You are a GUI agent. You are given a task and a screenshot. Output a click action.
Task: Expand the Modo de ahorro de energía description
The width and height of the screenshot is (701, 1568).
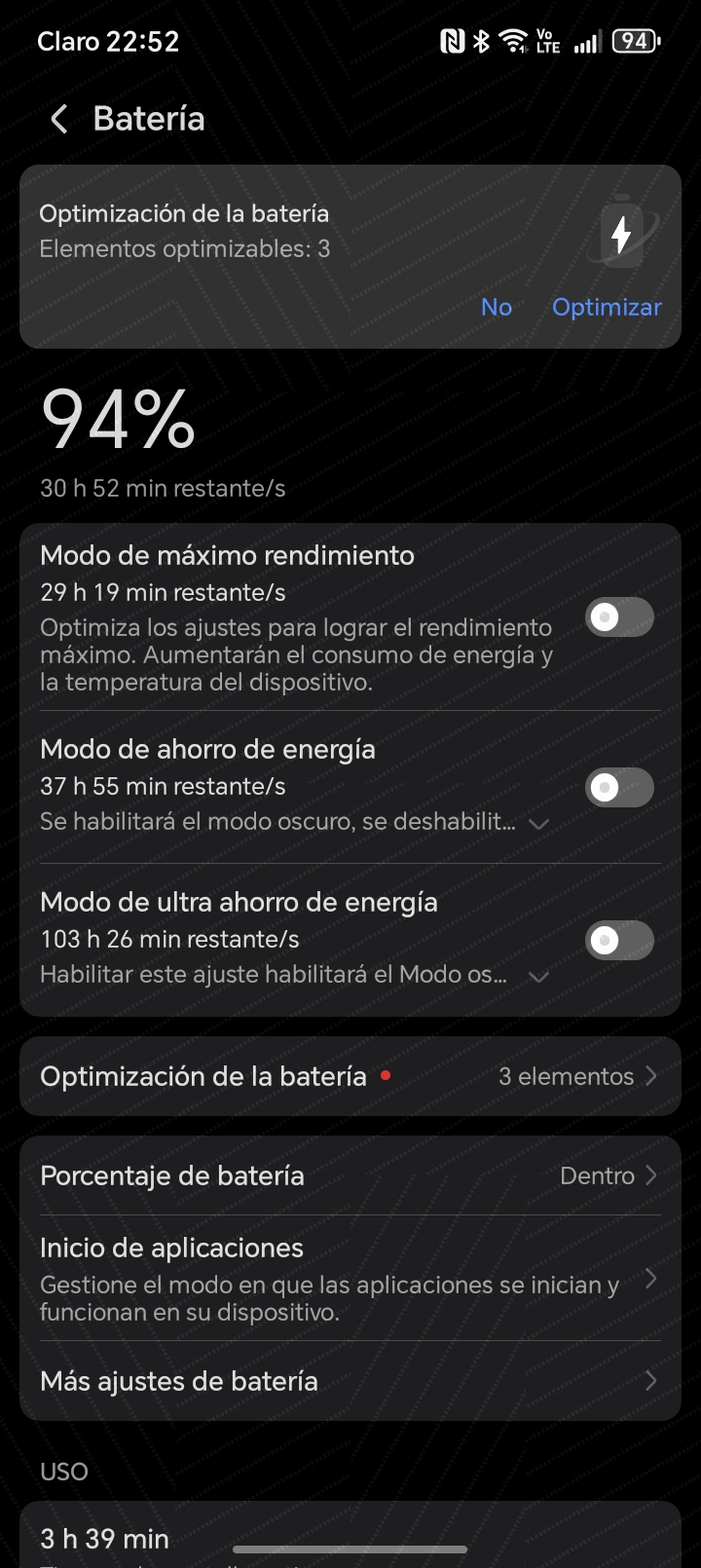coord(538,824)
